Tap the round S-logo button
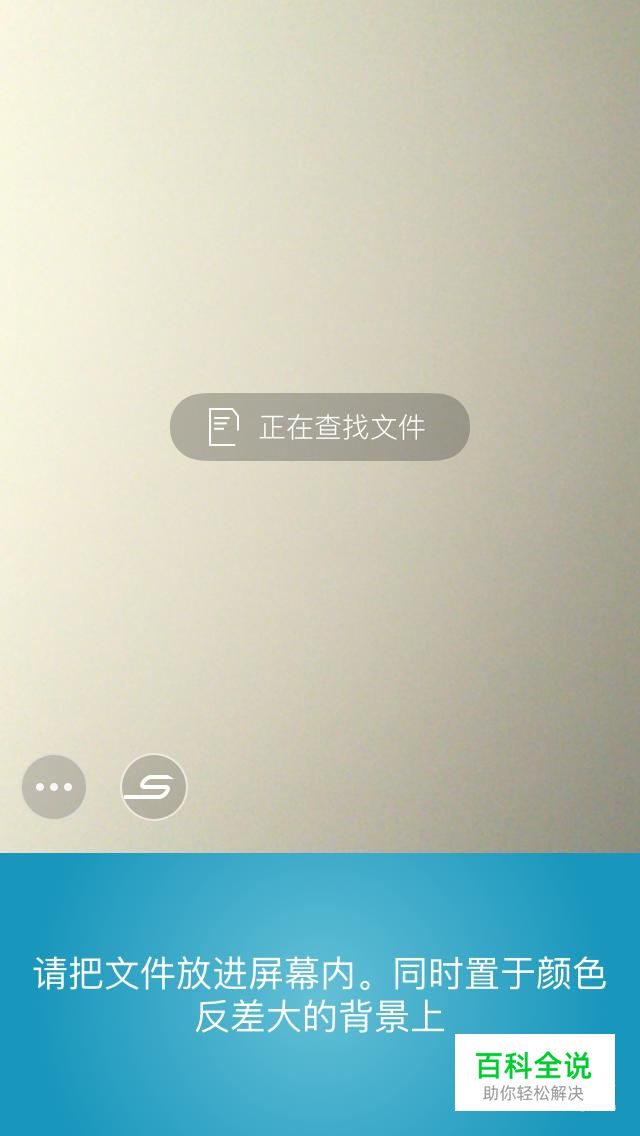 [154, 787]
